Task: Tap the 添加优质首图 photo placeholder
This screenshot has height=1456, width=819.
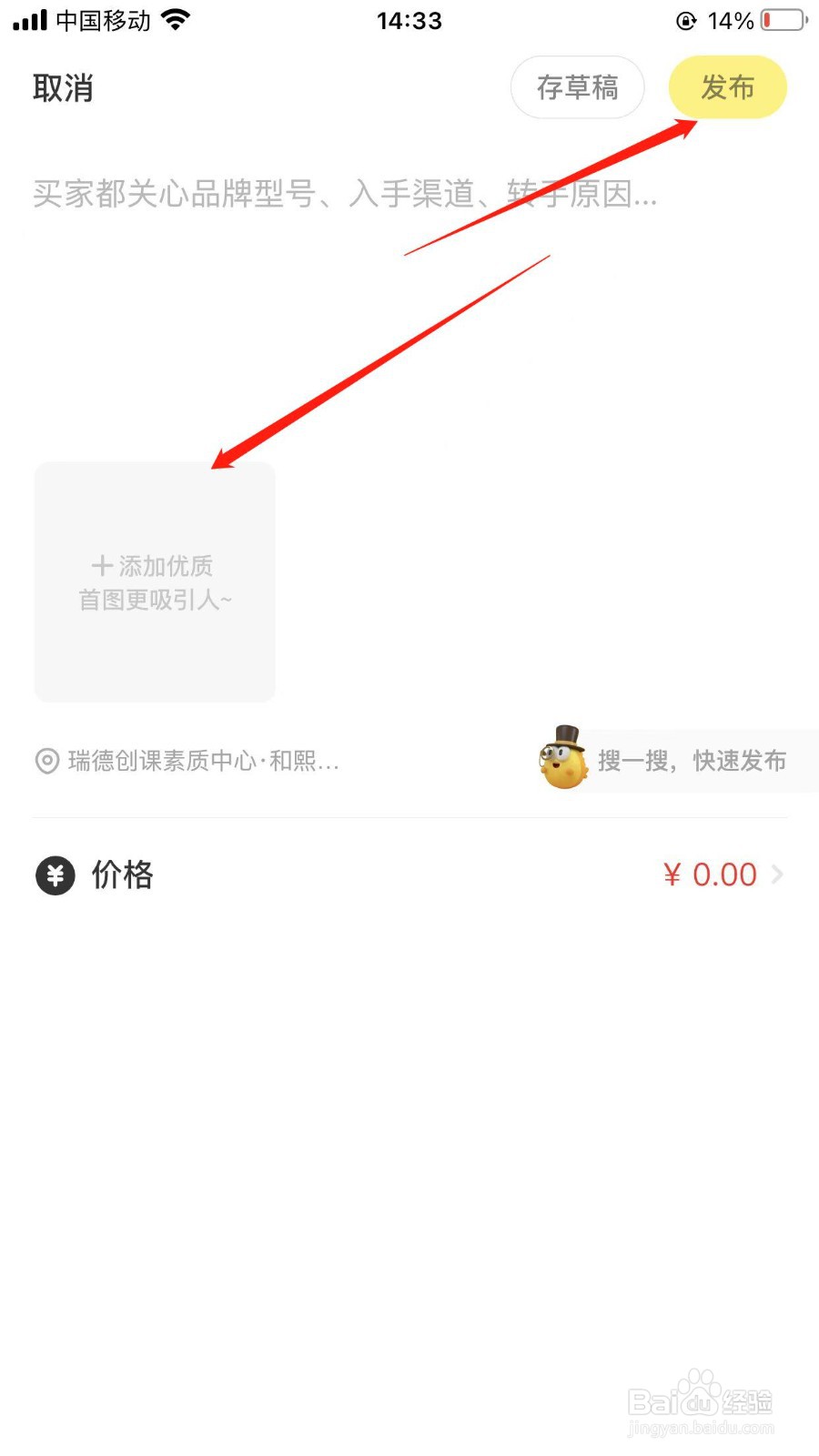Action: pos(154,582)
